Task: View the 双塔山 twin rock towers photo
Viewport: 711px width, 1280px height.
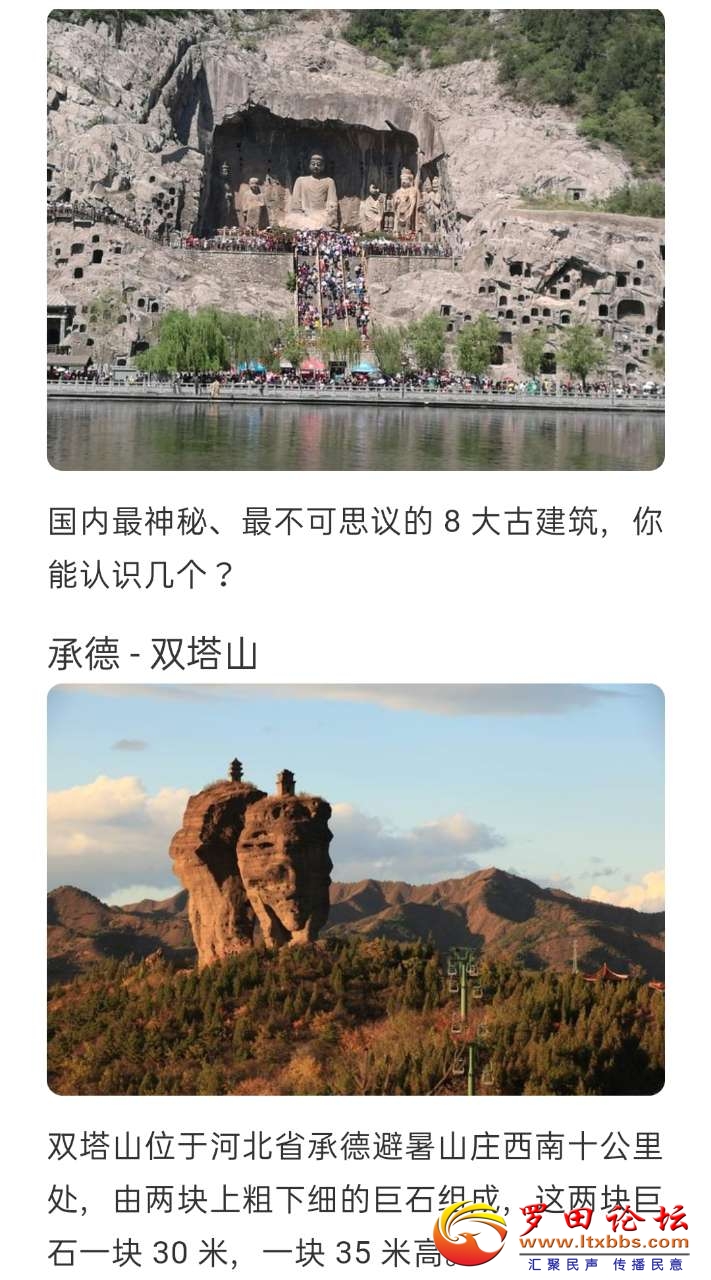Action: click(x=355, y=889)
